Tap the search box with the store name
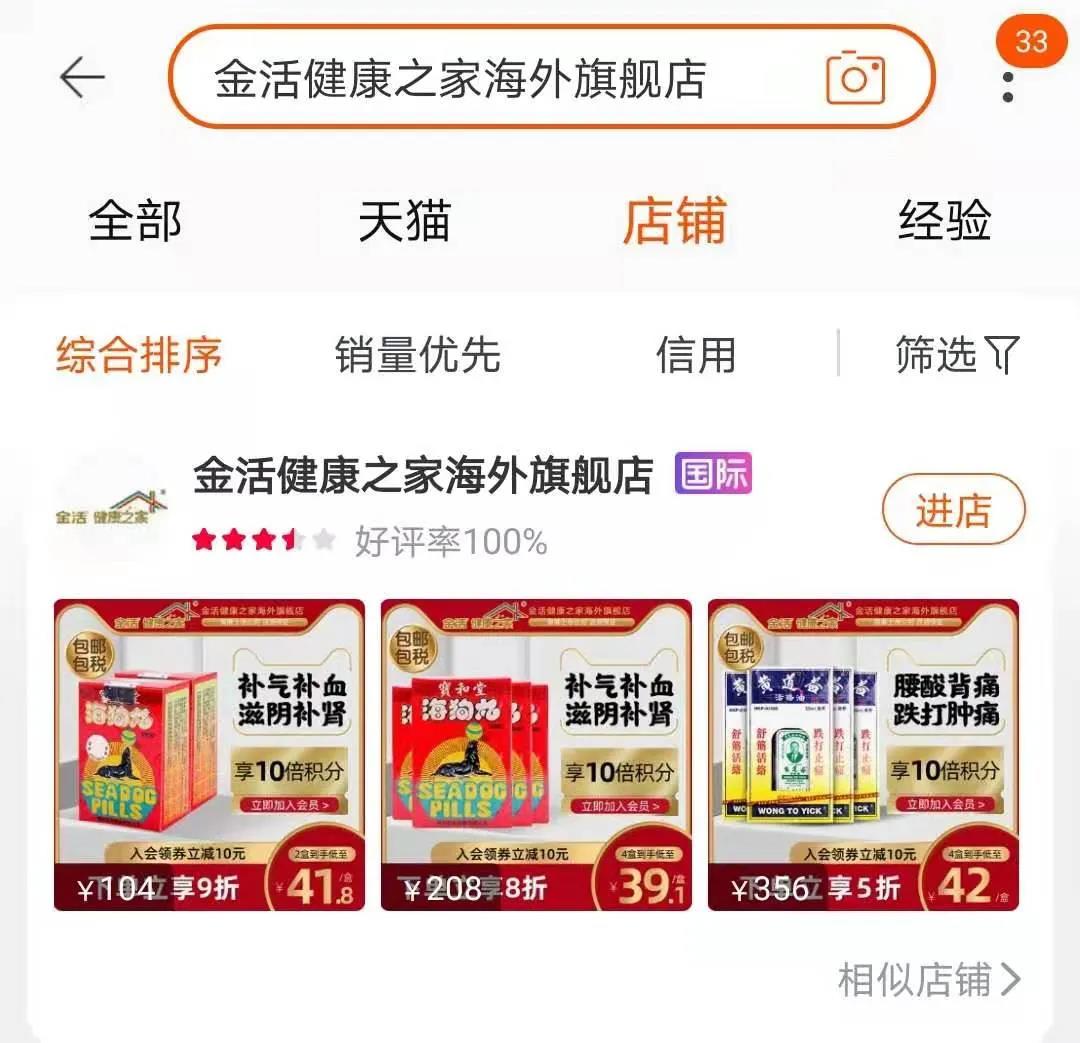Screen dimensions: 1080x1043 [x=460, y=79]
